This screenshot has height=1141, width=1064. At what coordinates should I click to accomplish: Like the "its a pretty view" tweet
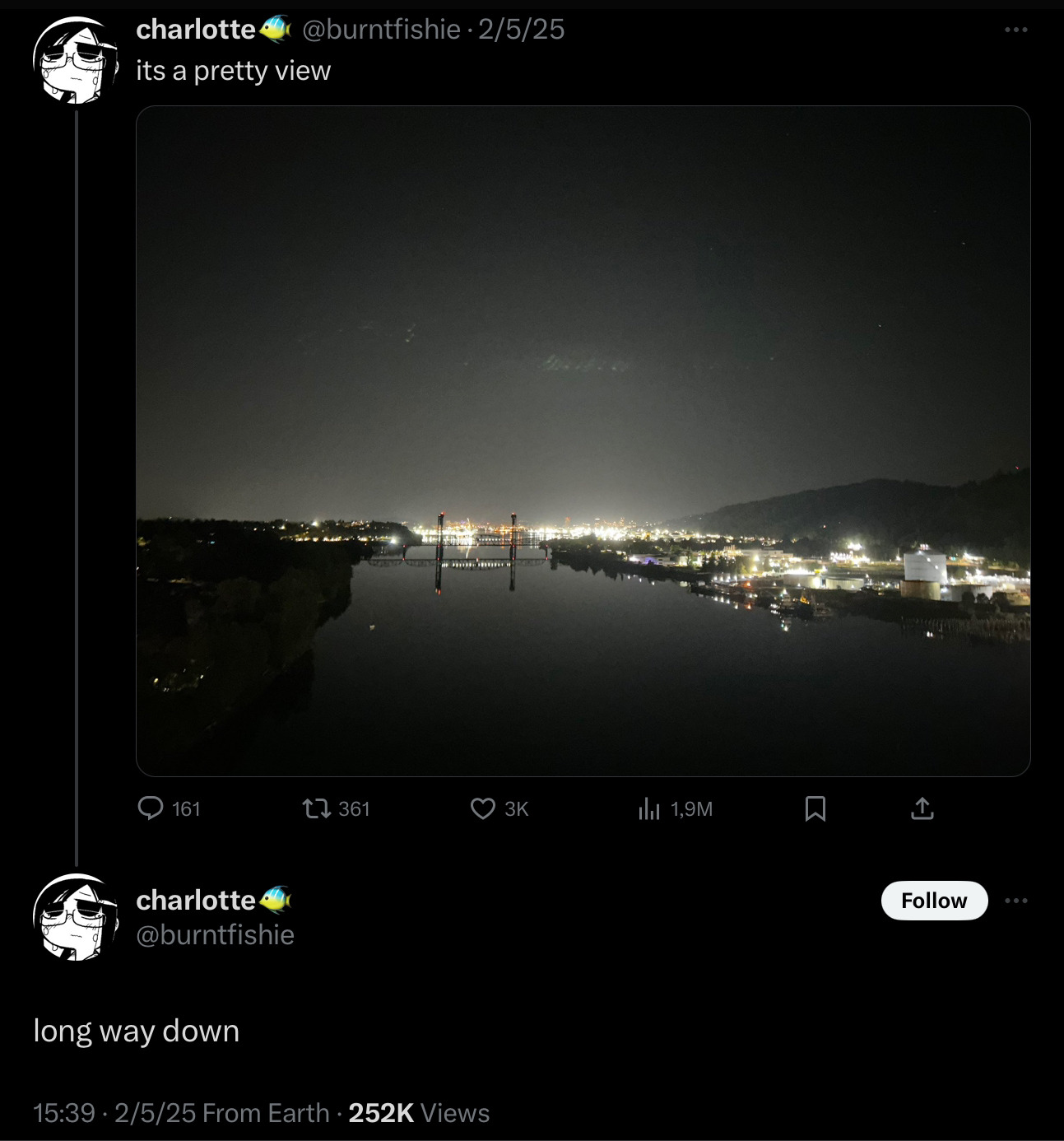(482, 809)
